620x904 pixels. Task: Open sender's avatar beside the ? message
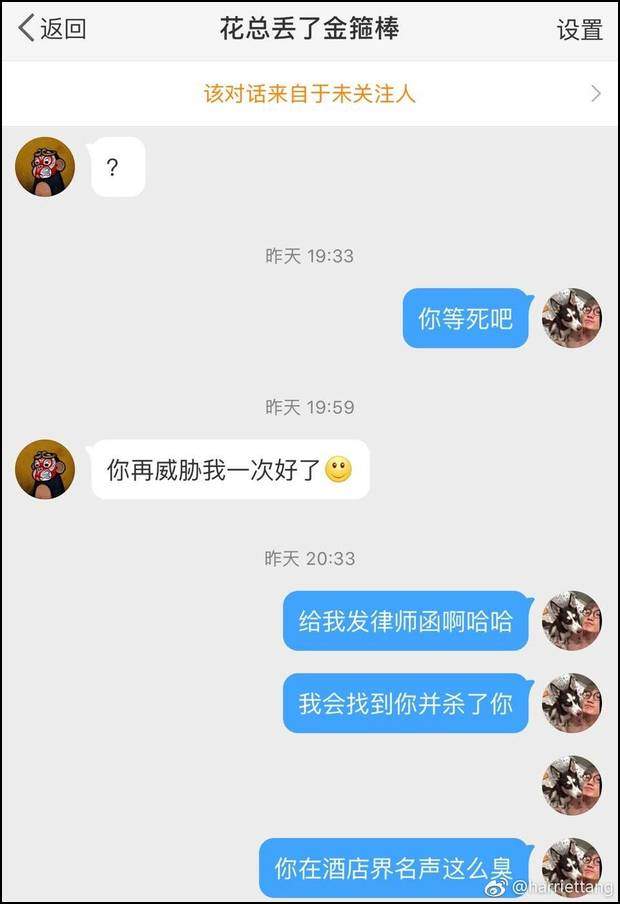tap(45, 167)
